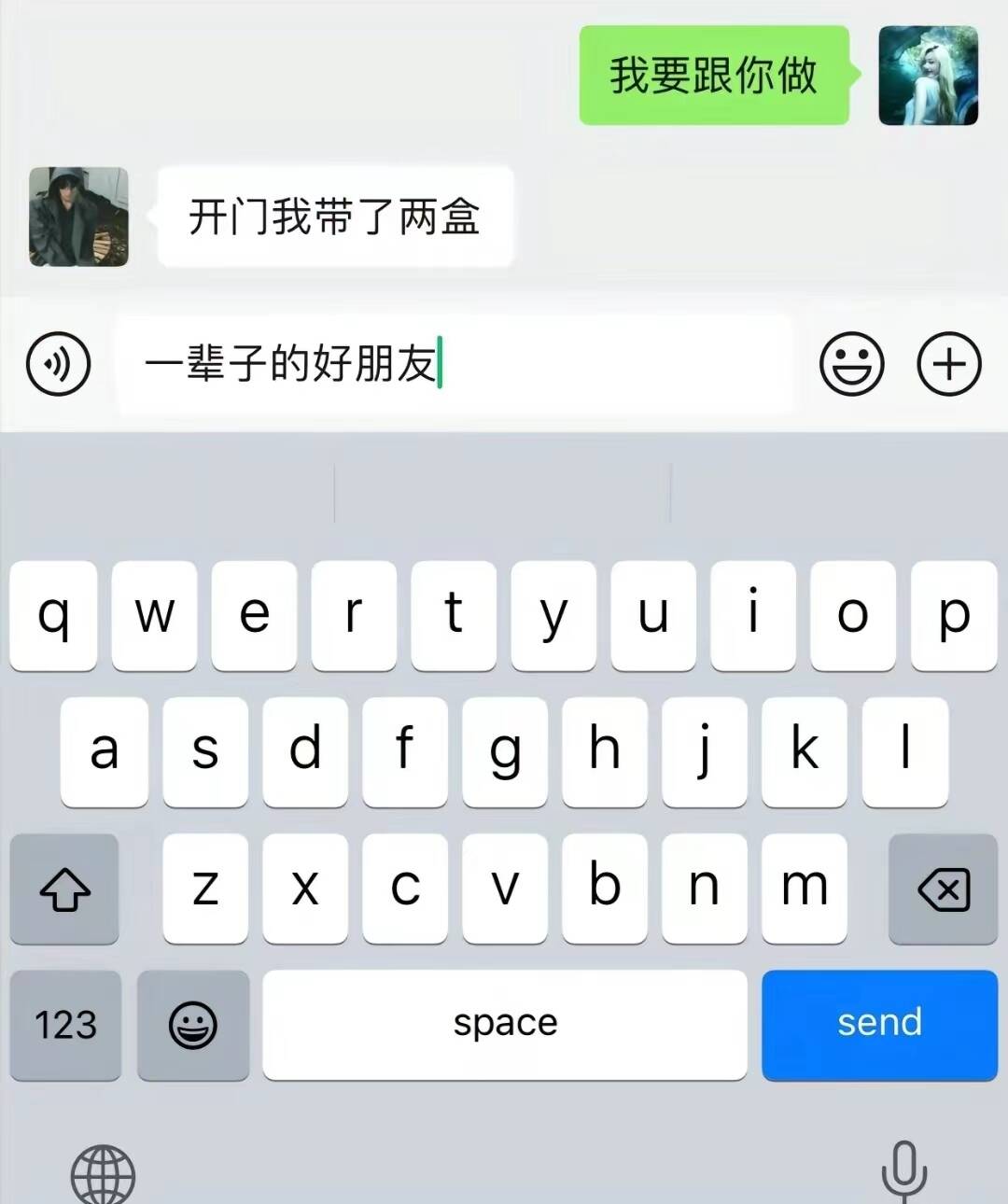Send the typed message
Viewport: 1008px width, 1204px height.
879,1024
